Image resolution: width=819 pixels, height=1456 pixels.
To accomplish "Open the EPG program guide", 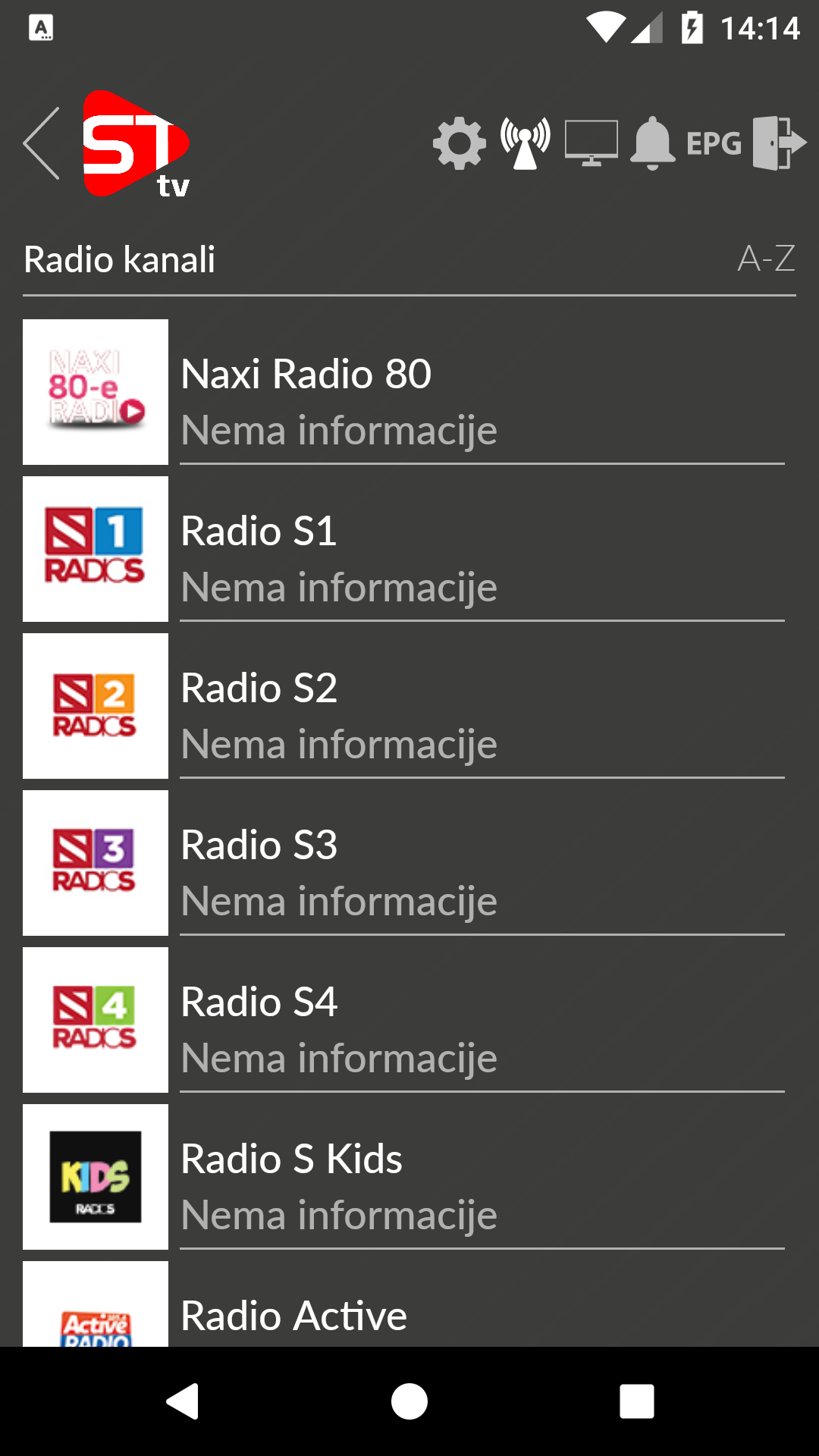I will tap(713, 143).
